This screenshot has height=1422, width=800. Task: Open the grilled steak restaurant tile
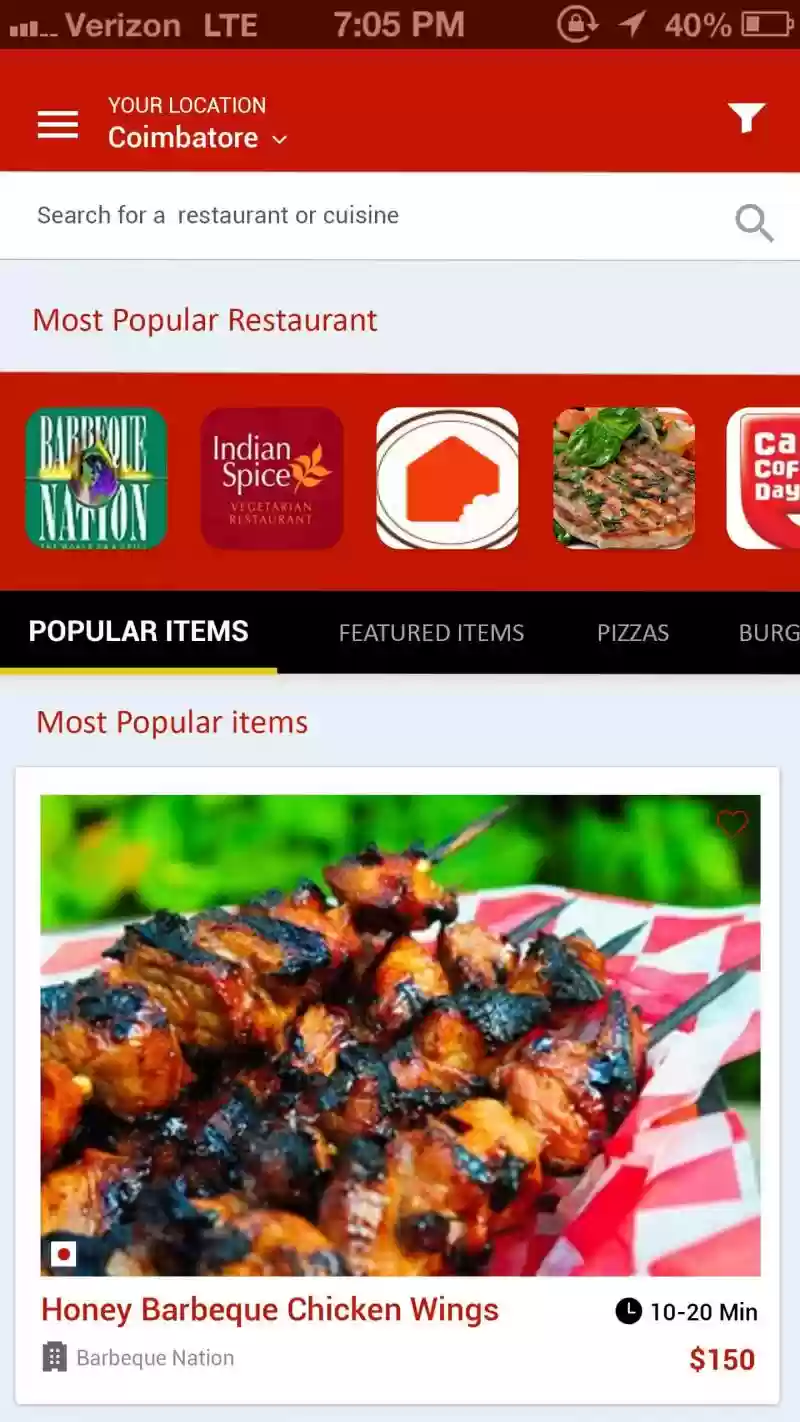[x=624, y=478]
